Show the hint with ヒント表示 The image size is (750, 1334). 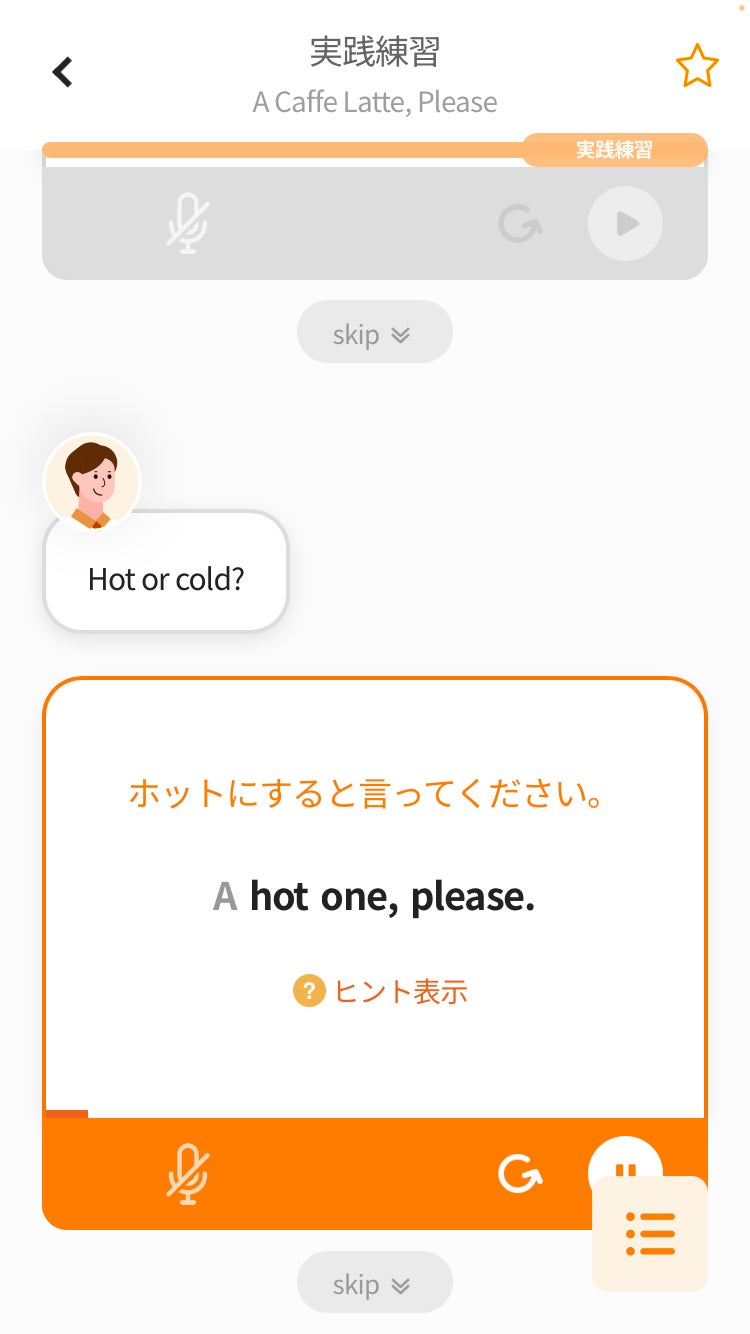coord(380,991)
